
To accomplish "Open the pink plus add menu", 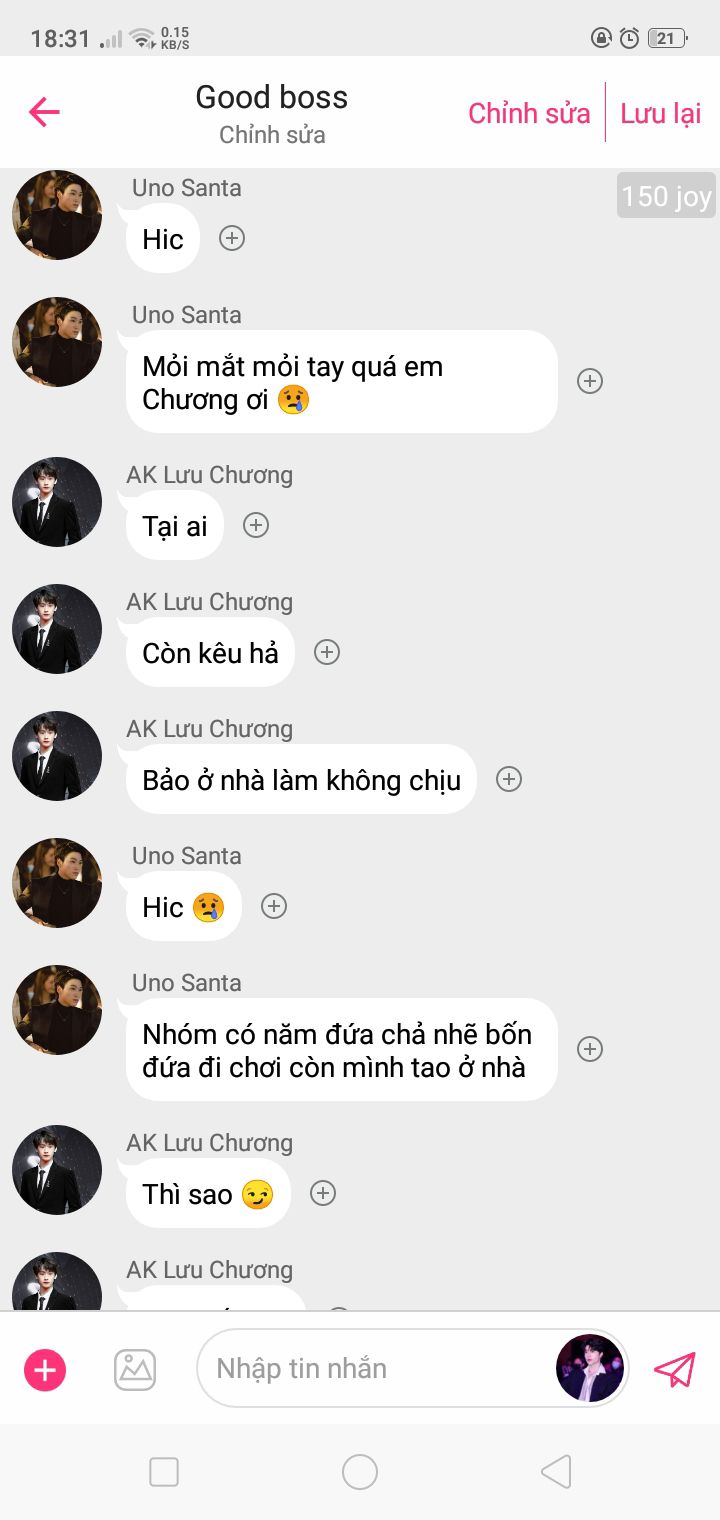I will pos(45,1369).
